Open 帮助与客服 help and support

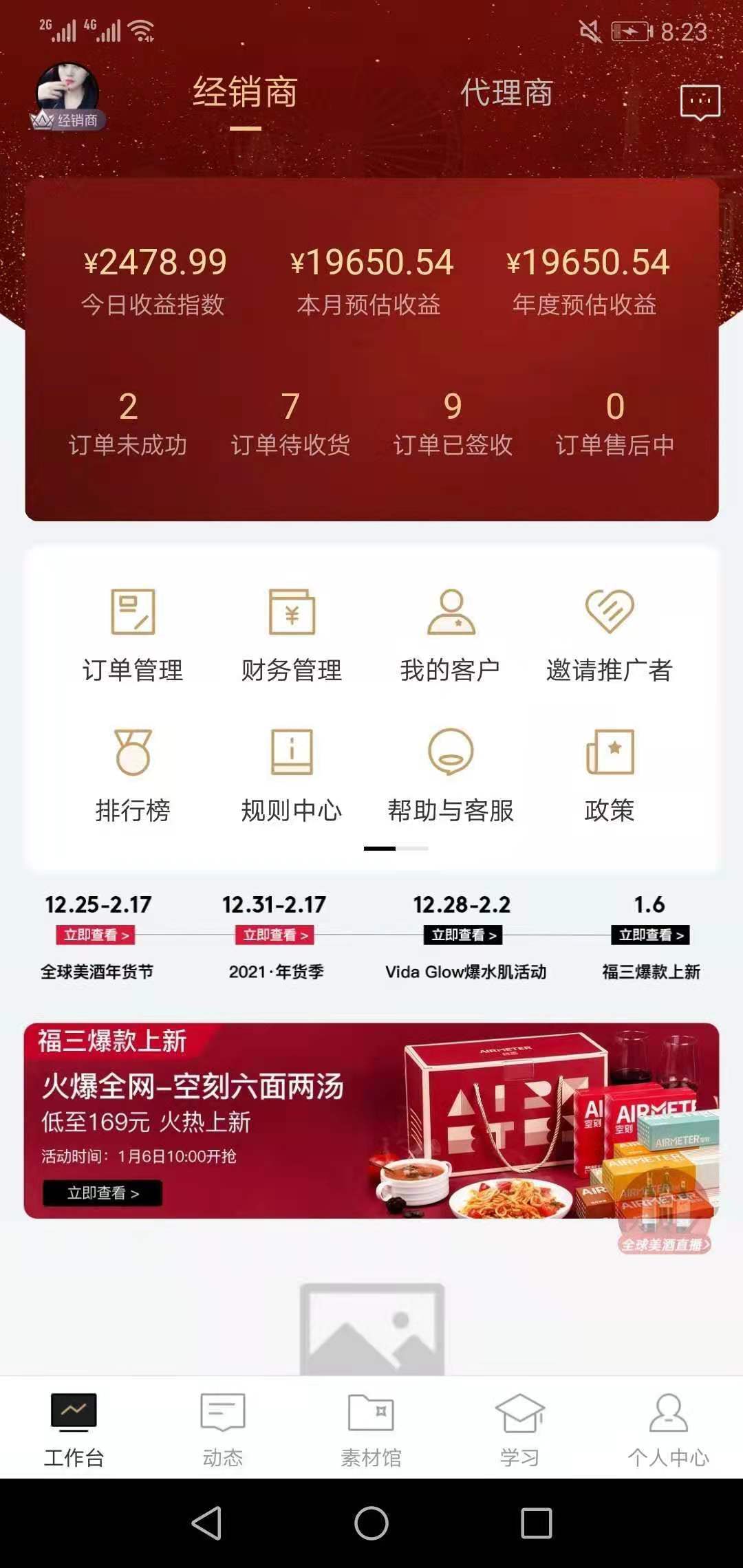tap(451, 775)
